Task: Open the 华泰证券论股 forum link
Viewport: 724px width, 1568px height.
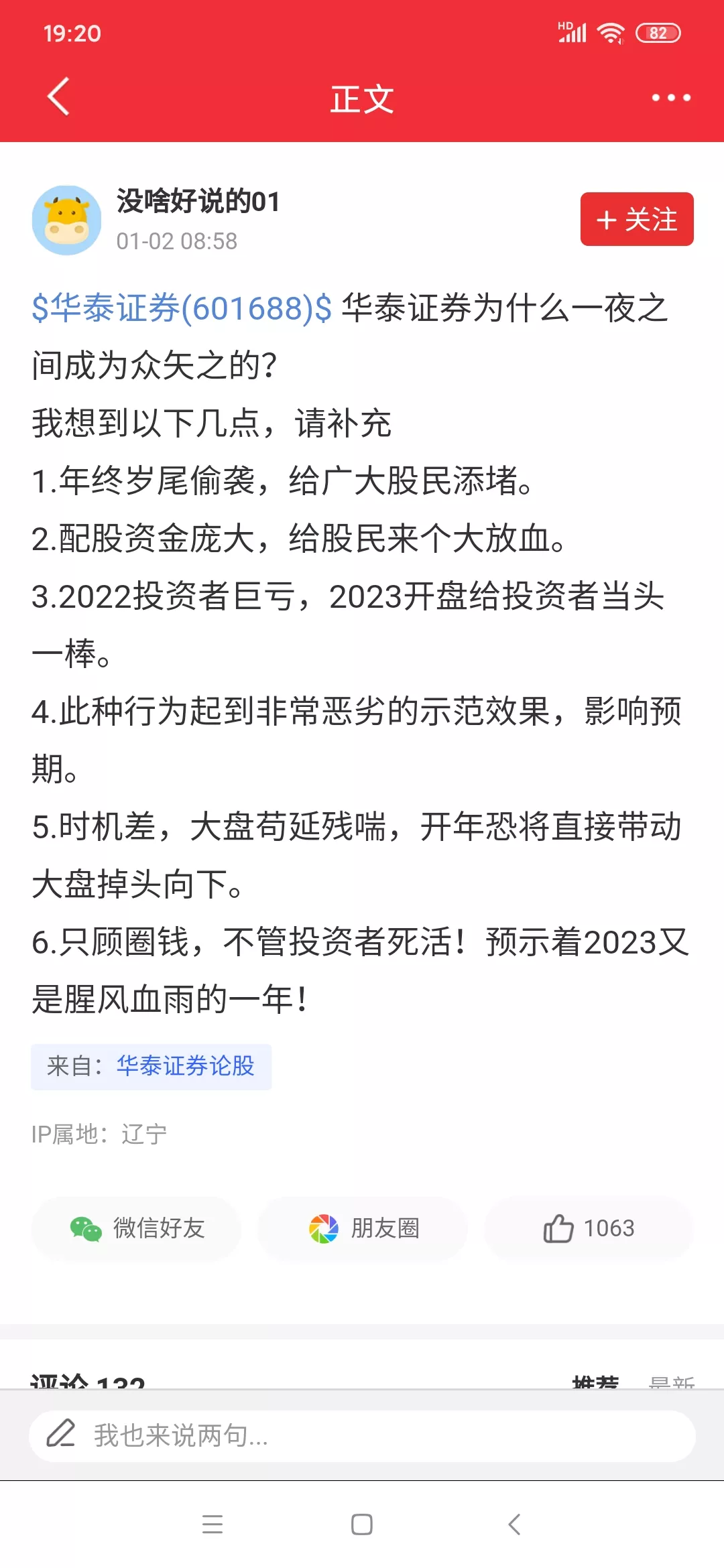Action: pyautogui.click(x=186, y=1066)
